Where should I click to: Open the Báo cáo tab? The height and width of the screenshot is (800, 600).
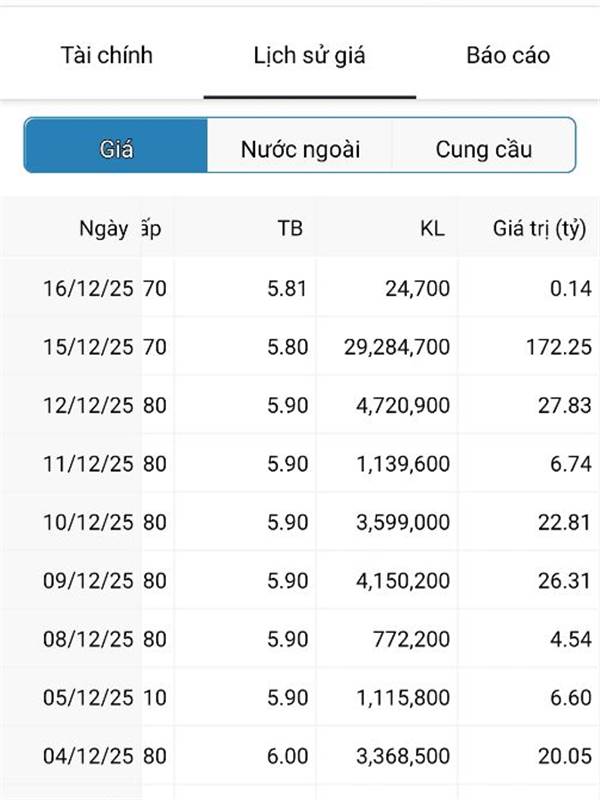point(508,55)
